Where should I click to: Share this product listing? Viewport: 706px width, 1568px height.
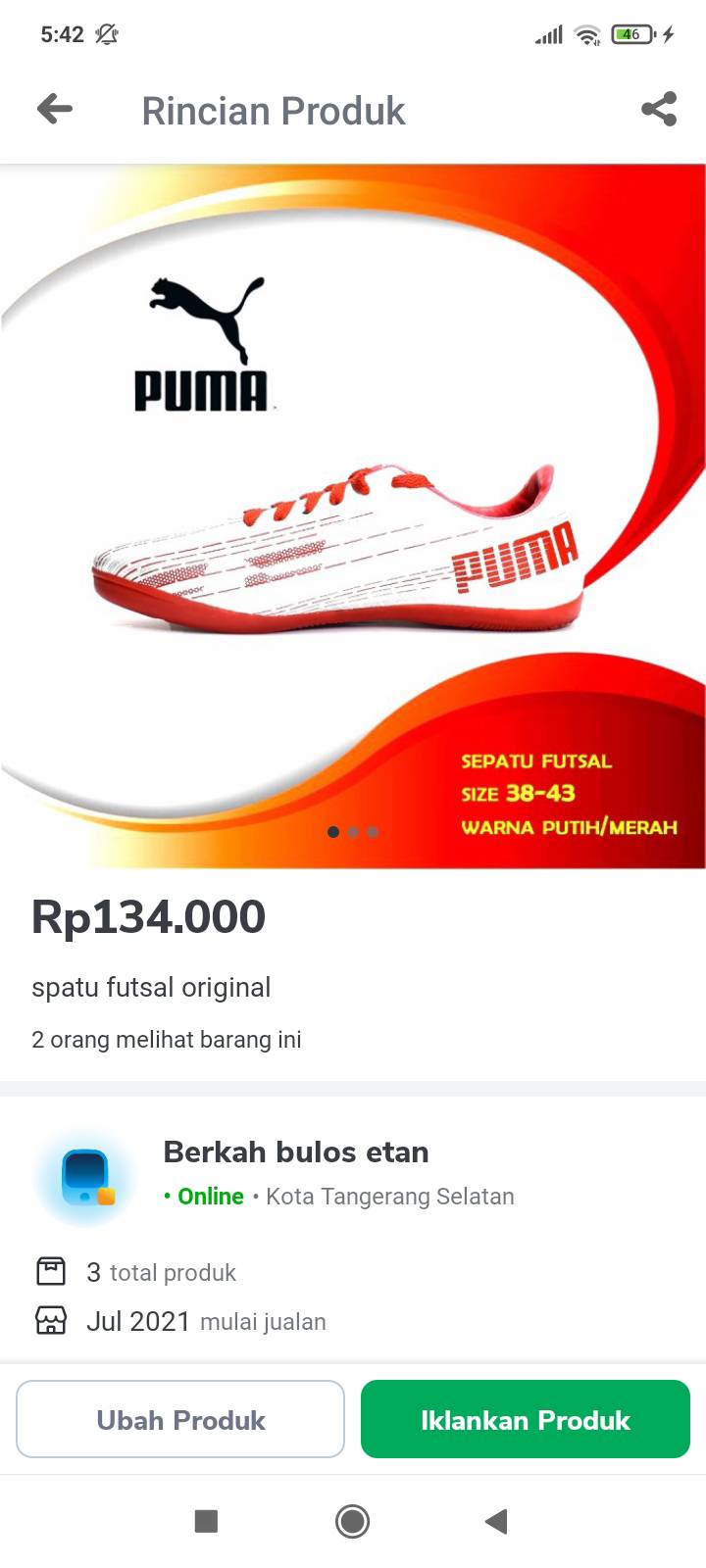[x=659, y=109]
